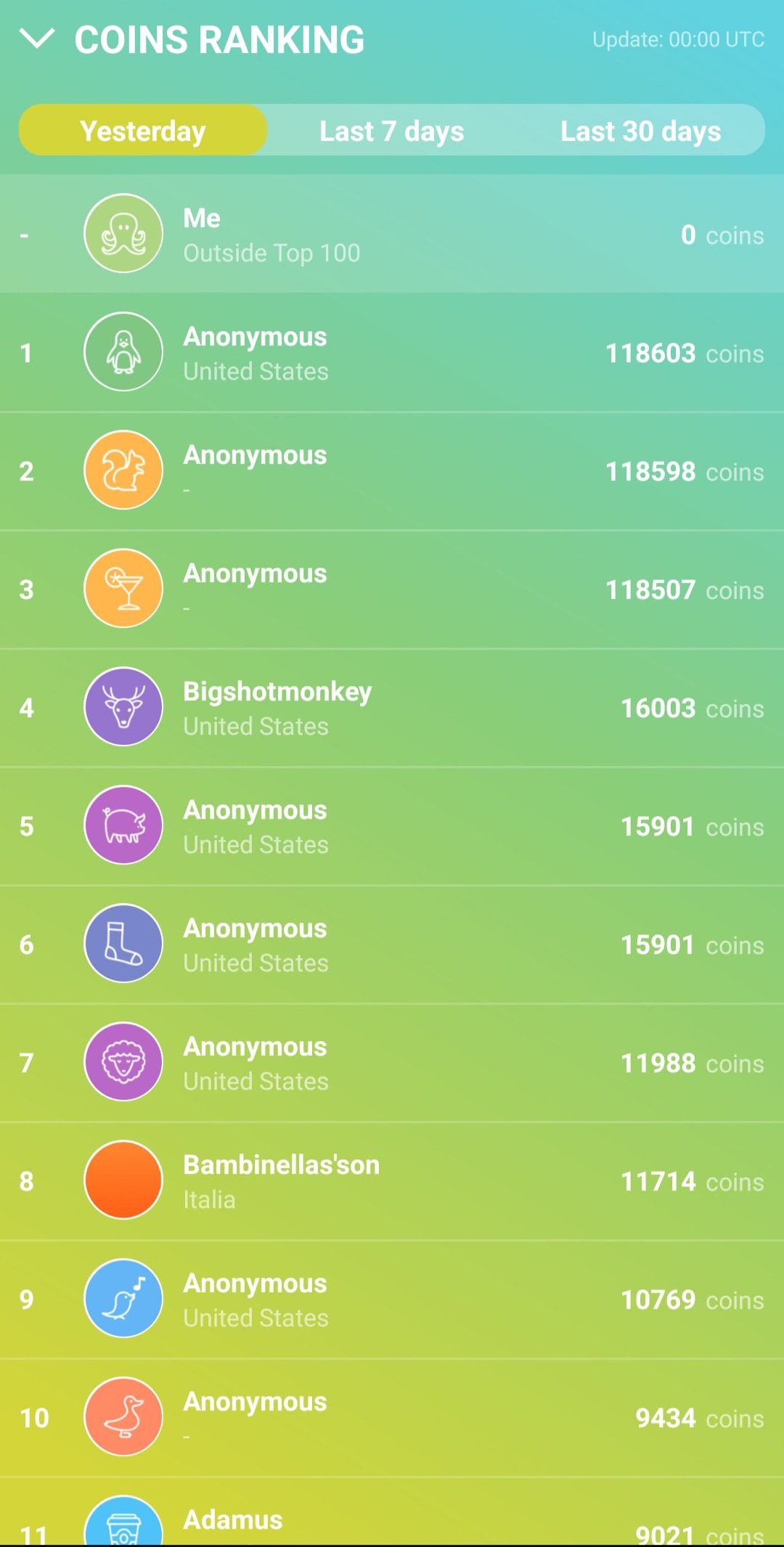The image size is (784, 1547).
Task: Select the Yesterday tab
Action: (x=143, y=130)
